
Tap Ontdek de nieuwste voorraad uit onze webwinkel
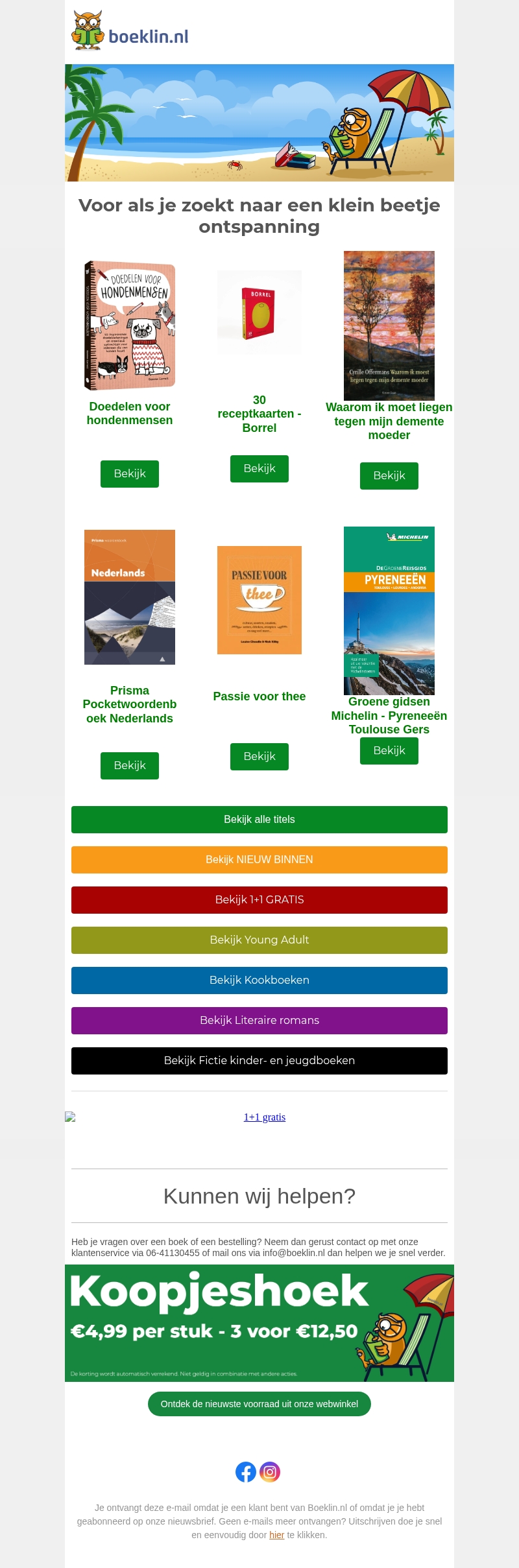259,1404
